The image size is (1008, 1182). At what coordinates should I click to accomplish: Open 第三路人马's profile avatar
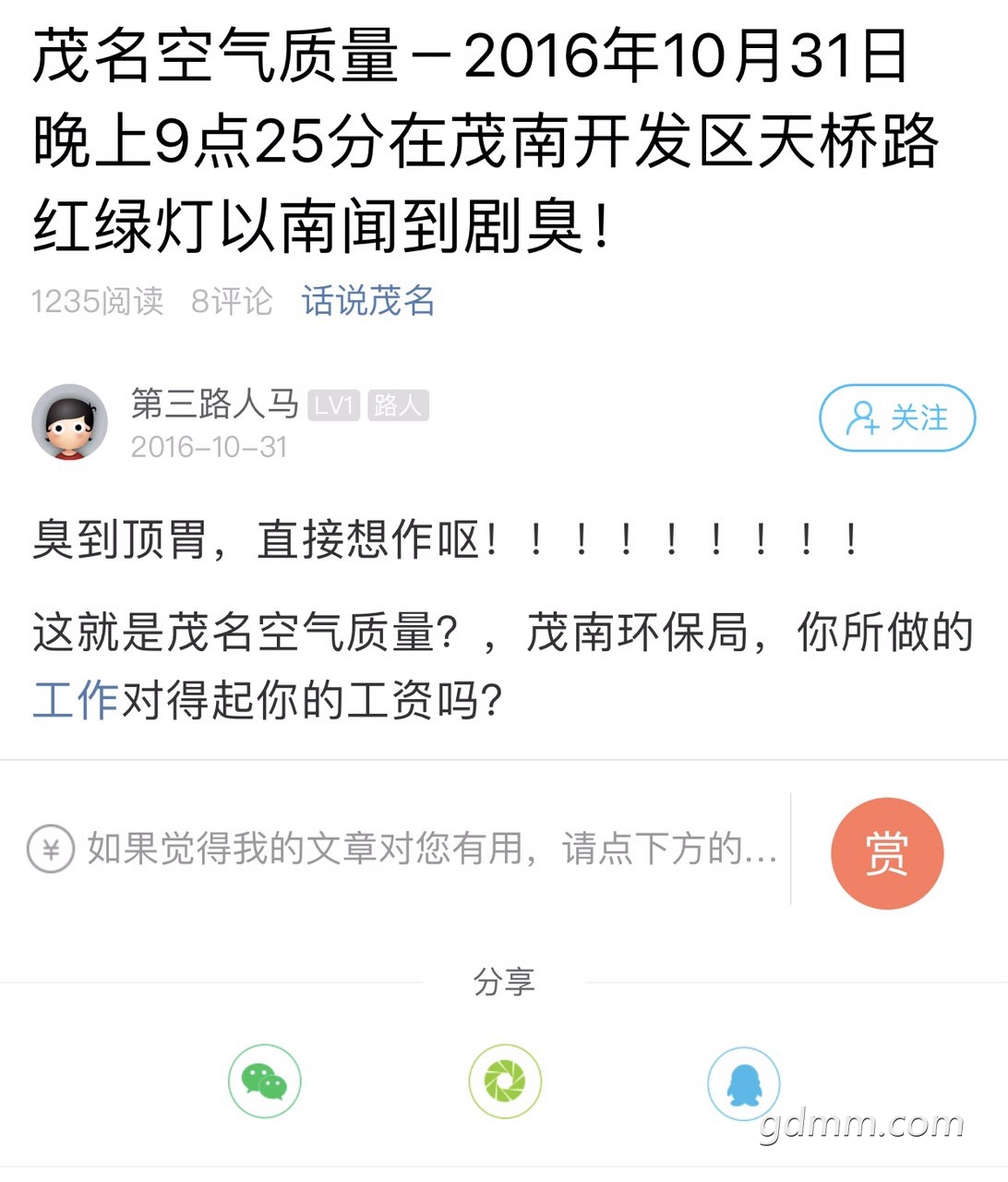click(x=70, y=422)
